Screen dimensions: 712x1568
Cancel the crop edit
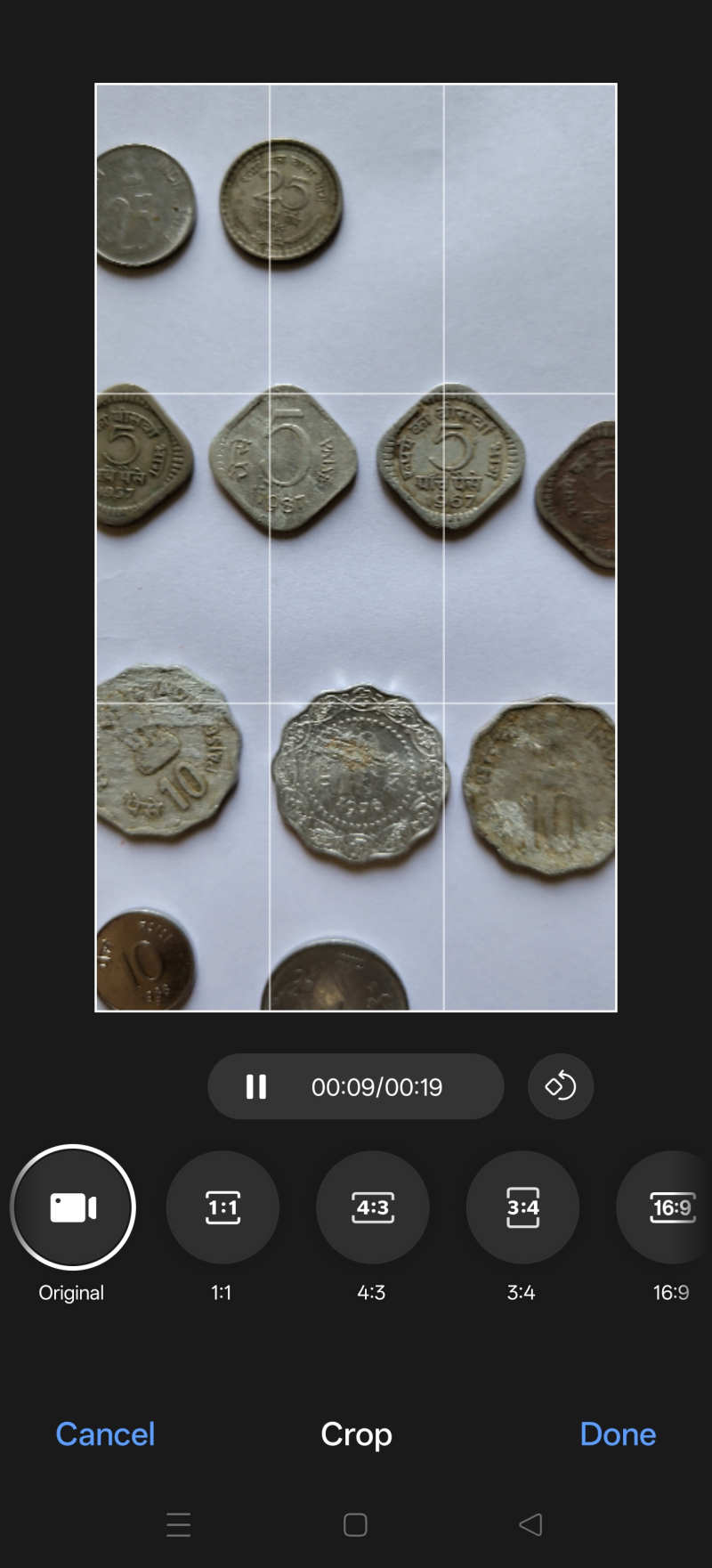coord(105,1434)
